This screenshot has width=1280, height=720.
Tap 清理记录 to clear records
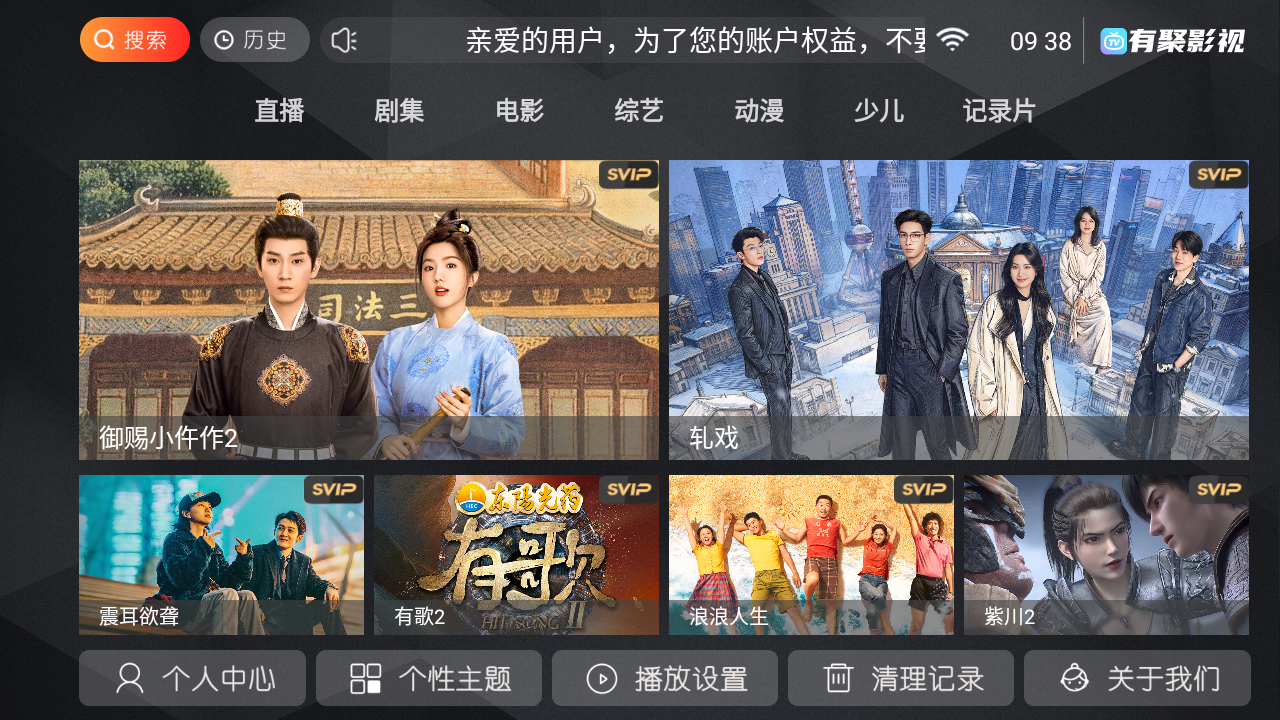pos(901,678)
